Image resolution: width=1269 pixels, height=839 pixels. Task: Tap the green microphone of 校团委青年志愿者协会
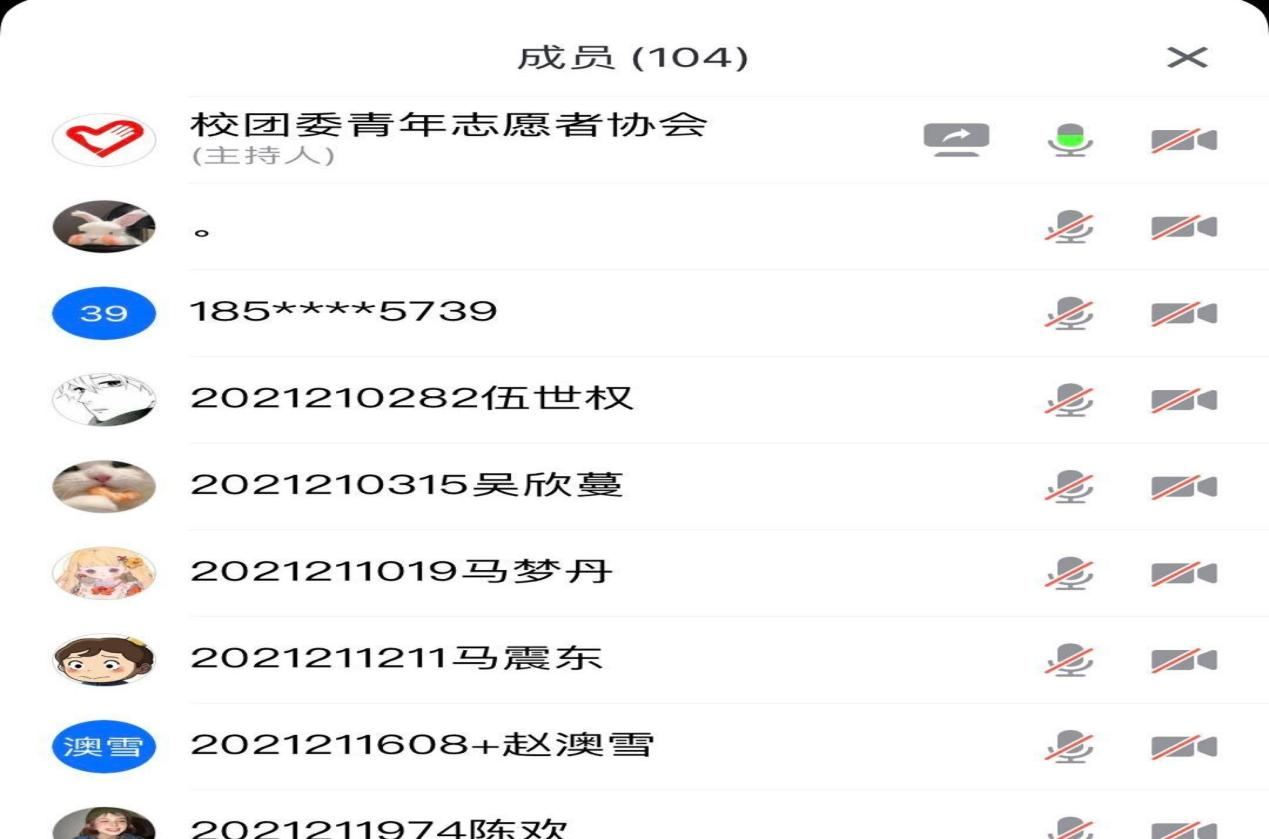(1069, 140)
